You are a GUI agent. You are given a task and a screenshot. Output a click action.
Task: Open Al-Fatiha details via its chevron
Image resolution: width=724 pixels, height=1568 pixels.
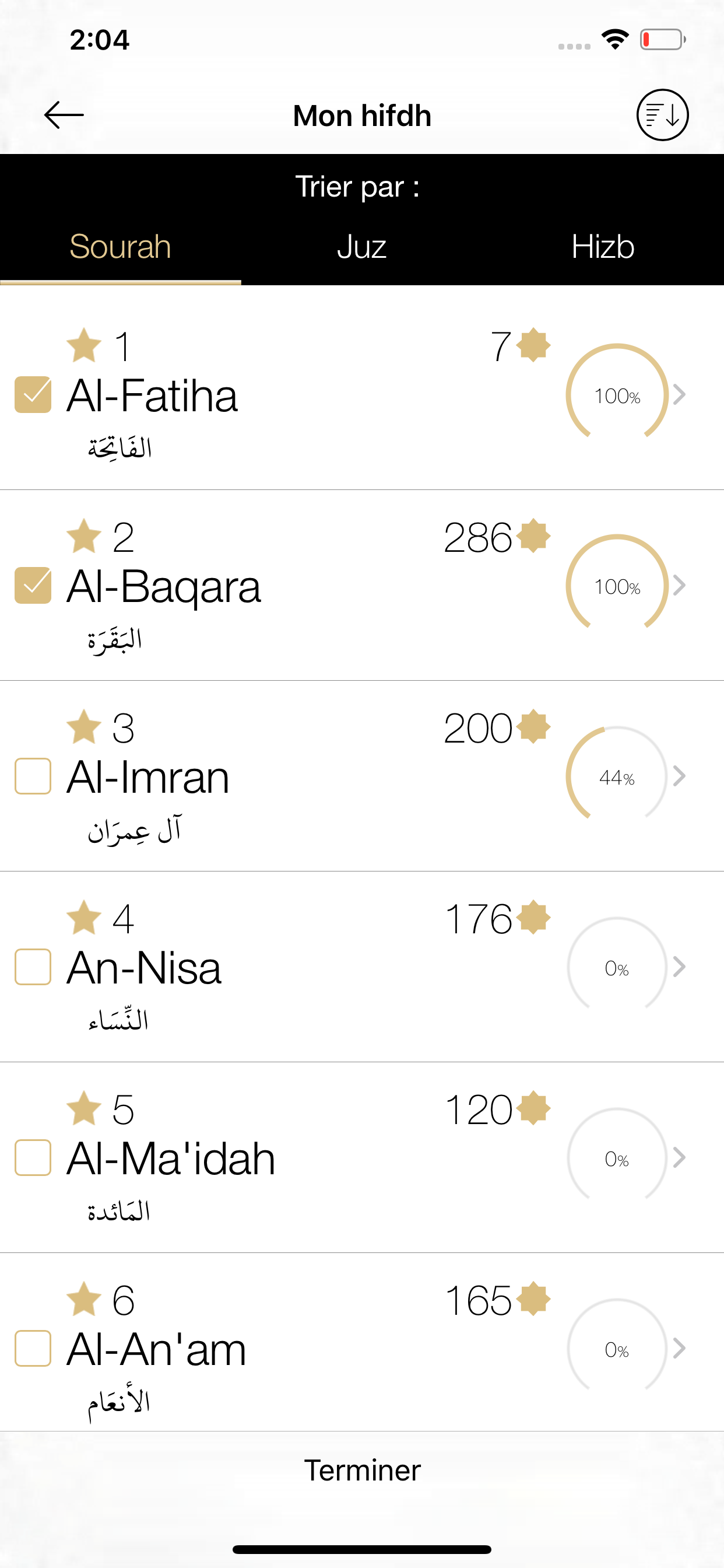[680, 394]
